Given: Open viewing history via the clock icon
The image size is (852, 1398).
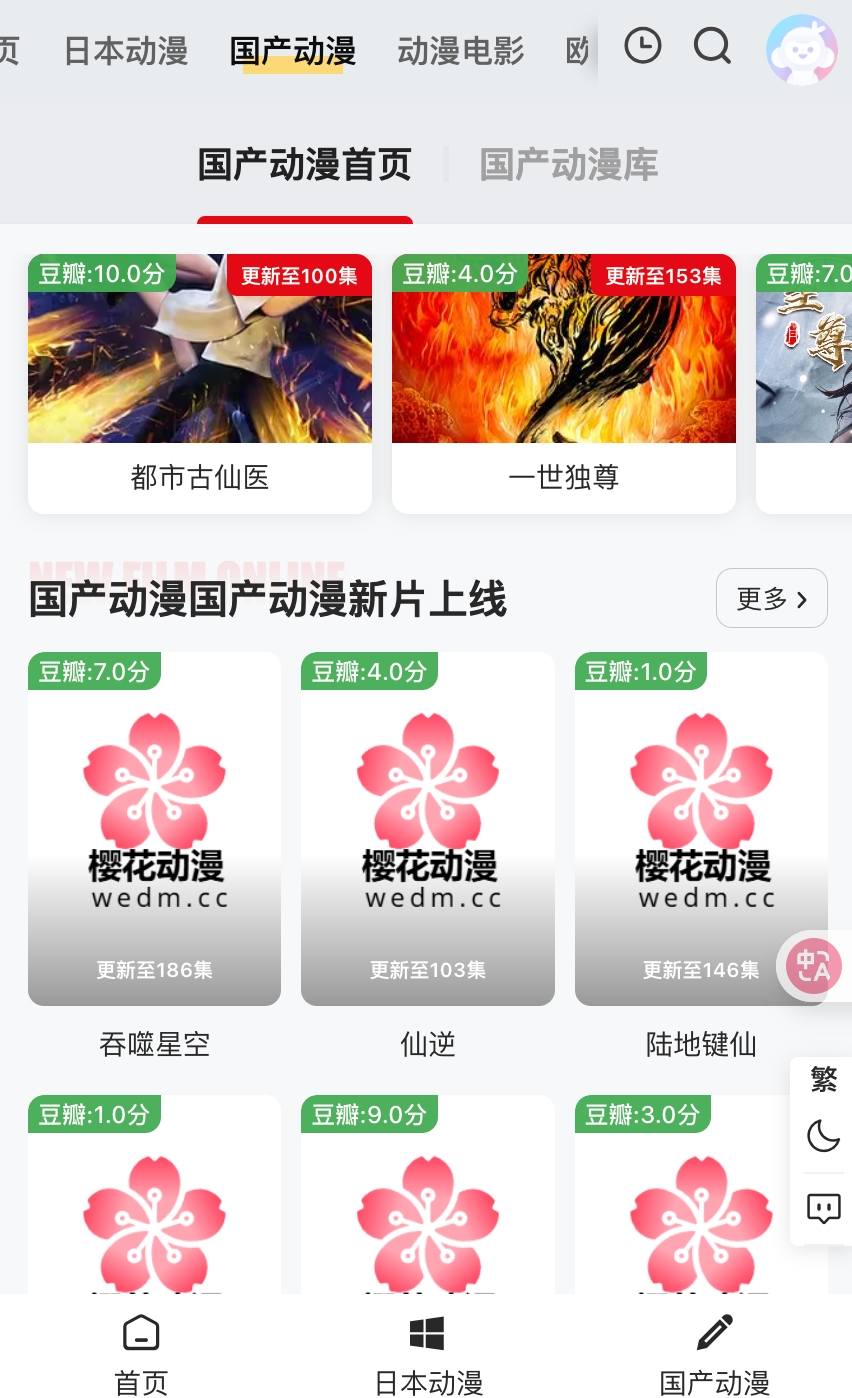Looking at the screenshot, I should (x=643, y=46).
